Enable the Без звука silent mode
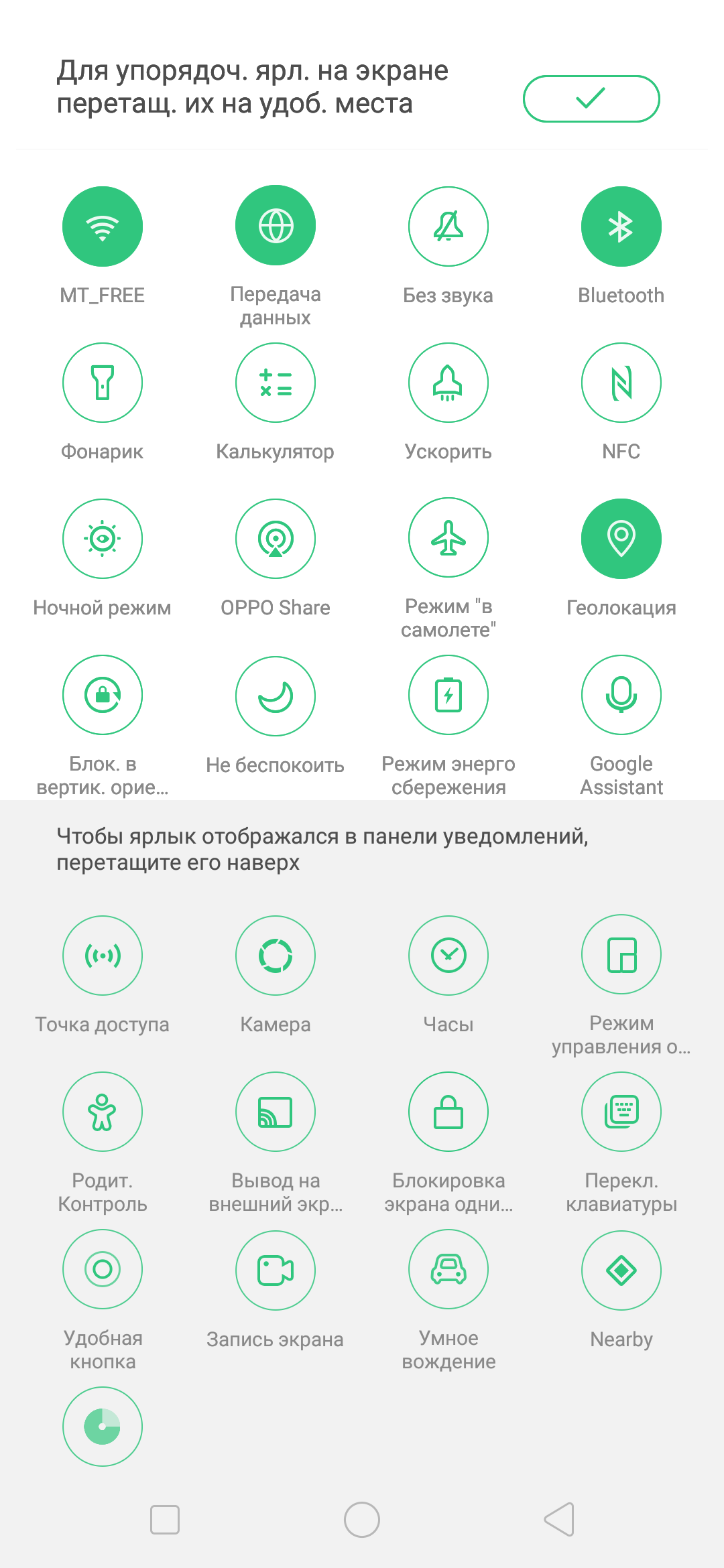This screenshot has width=724, height=1568. (448, 226)
